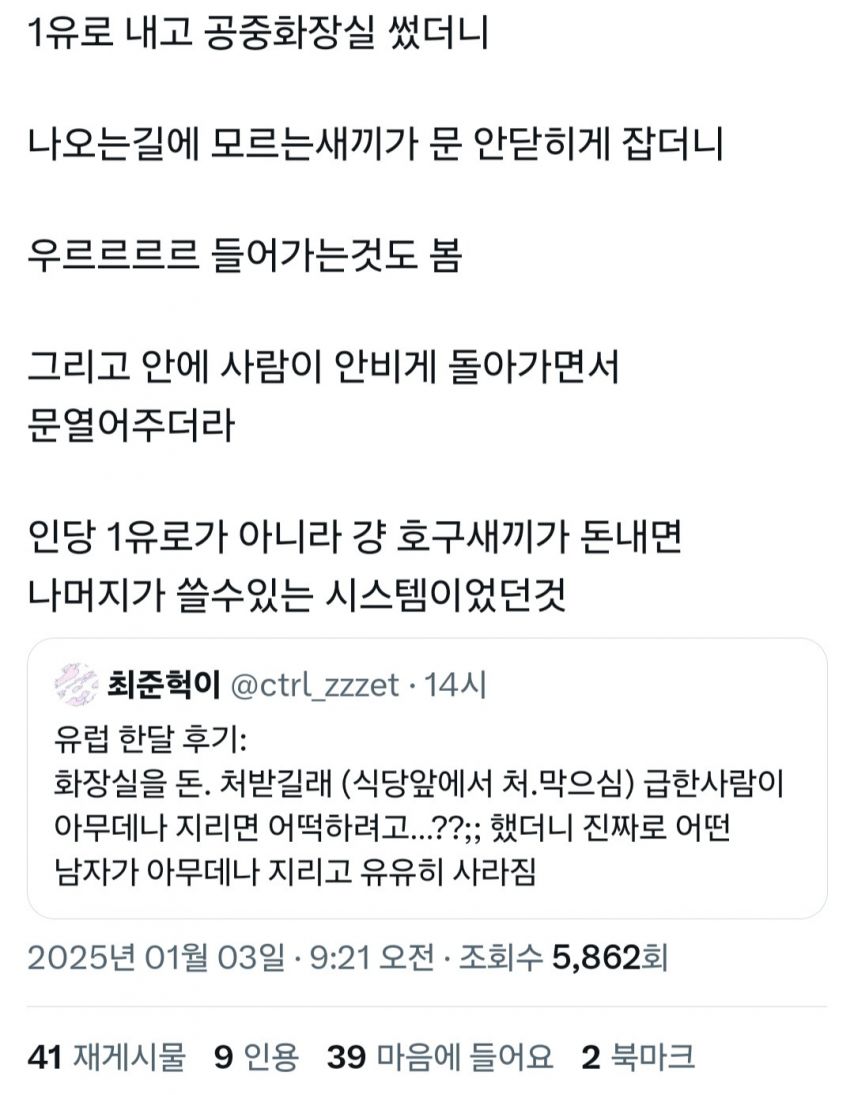The height and width of the screenshot is (1095, 854).
Task: Open the 9 인용 quotes list
Action: (256, 1056)
